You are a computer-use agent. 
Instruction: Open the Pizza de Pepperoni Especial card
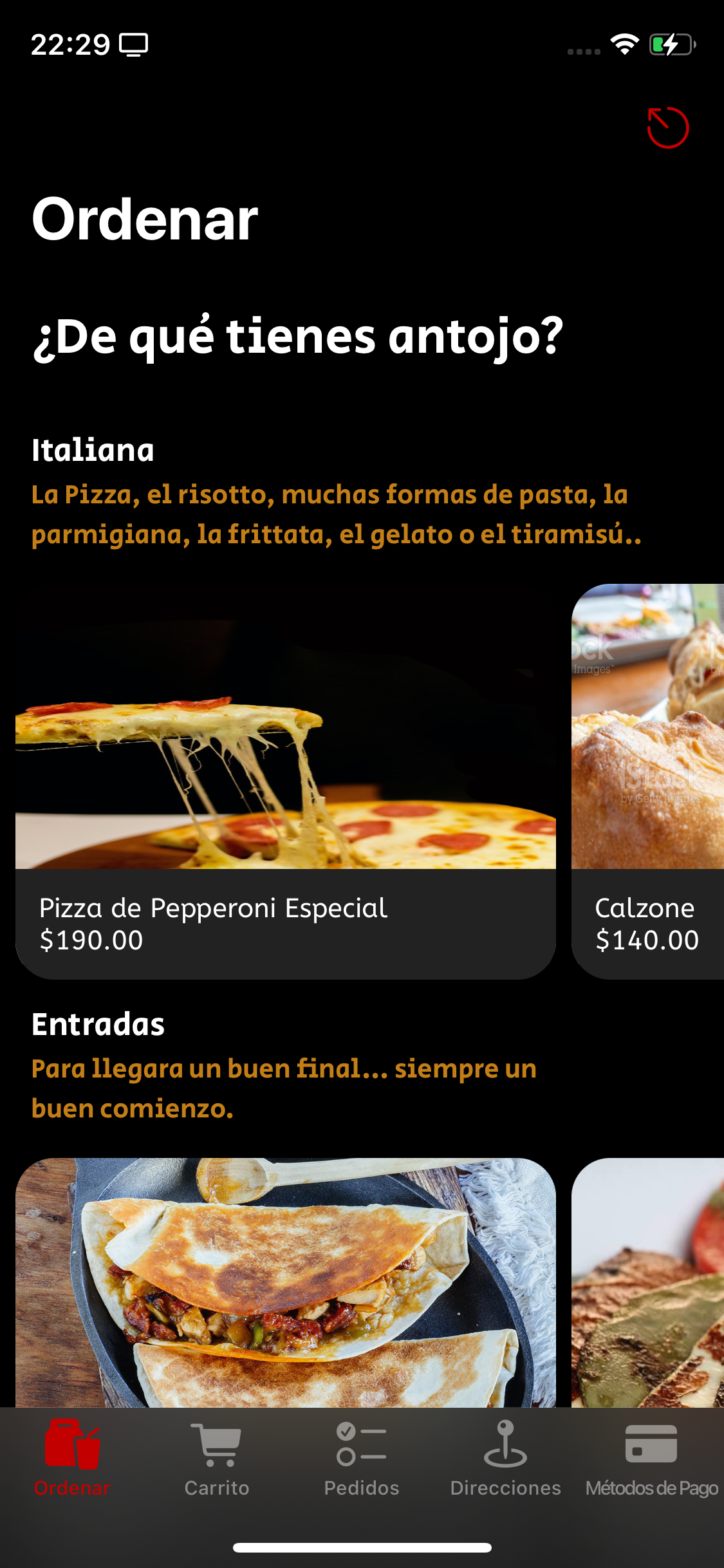tap(285, 782)
